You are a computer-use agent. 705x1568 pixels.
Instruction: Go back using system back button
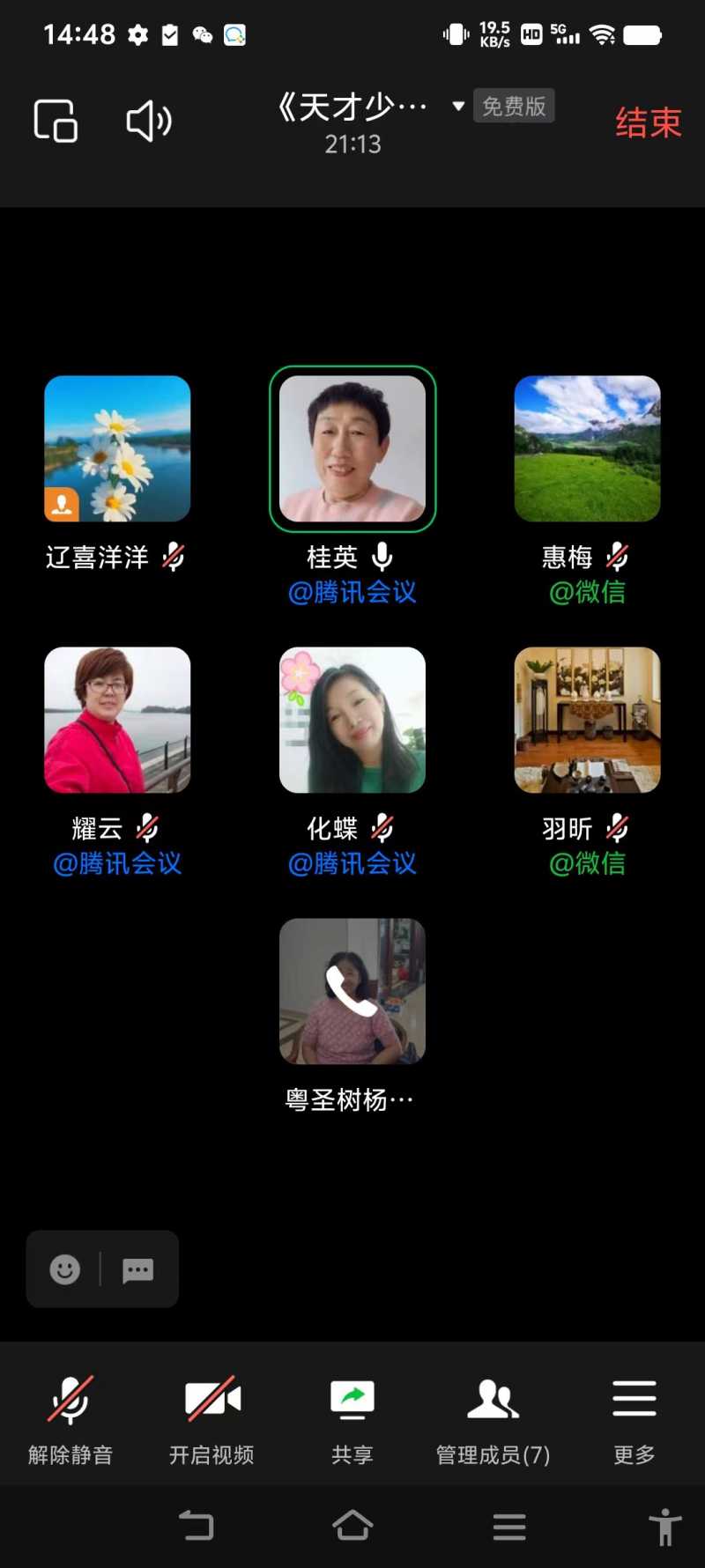coord(197,1526)
